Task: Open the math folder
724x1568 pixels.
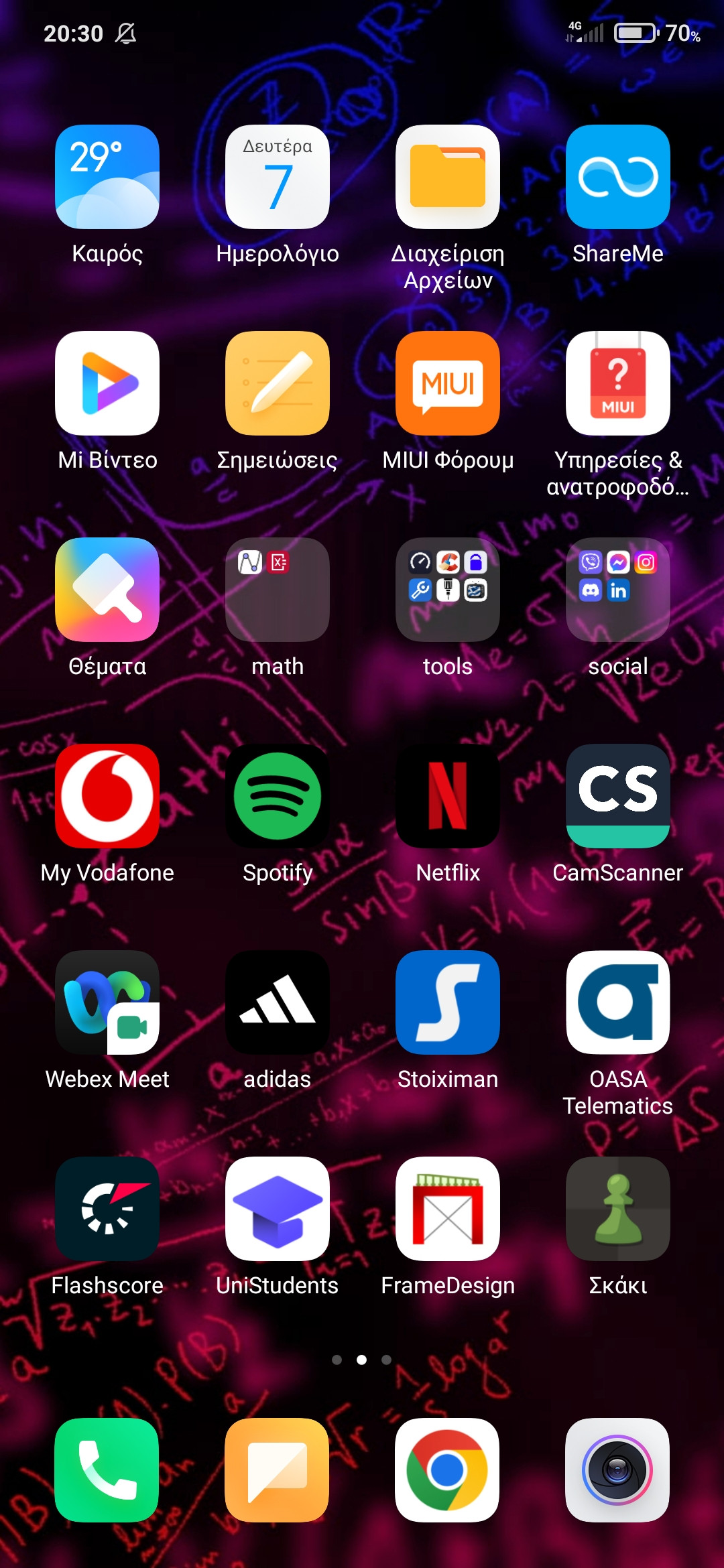Action: [x=278, y=590]
